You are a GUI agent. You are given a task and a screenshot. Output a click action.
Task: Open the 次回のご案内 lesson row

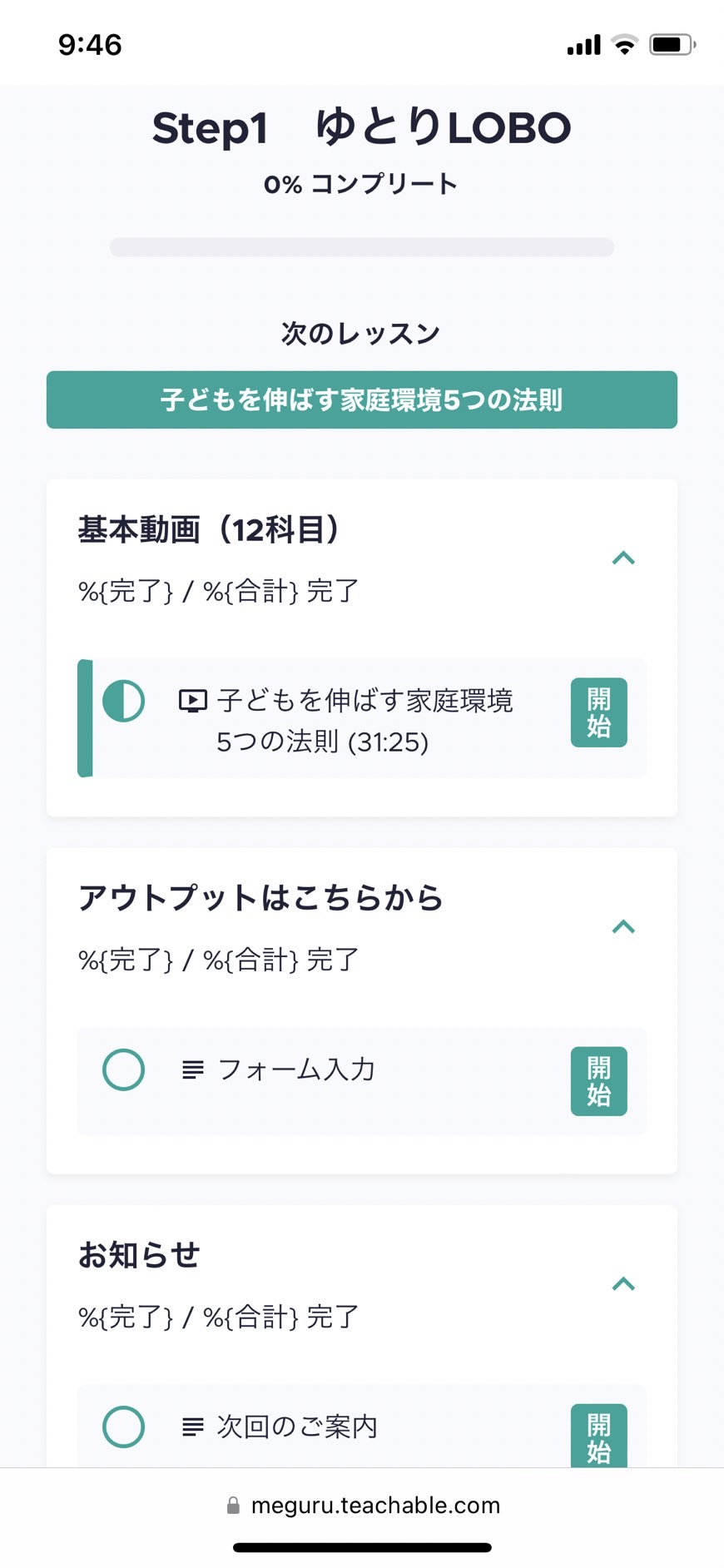coord(361,1427)
